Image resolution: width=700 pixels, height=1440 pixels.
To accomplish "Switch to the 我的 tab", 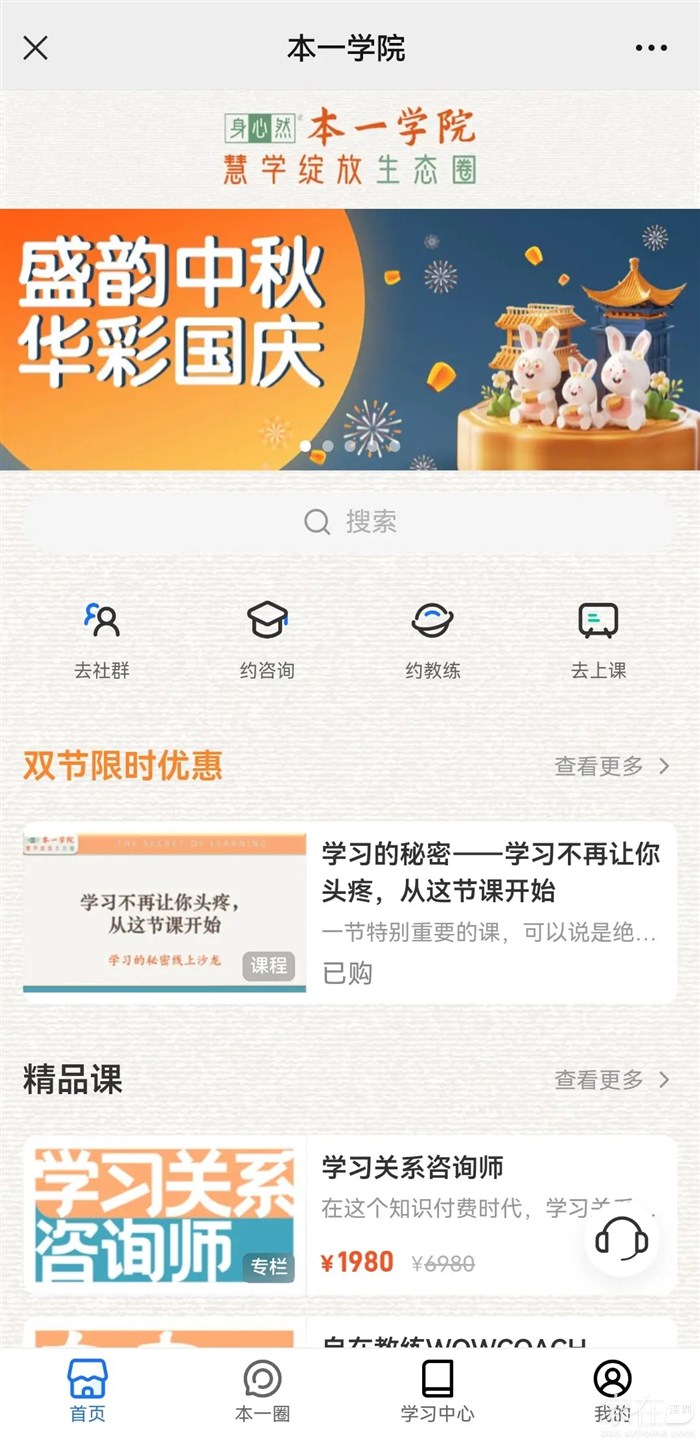I will (x=612, y=1390).
